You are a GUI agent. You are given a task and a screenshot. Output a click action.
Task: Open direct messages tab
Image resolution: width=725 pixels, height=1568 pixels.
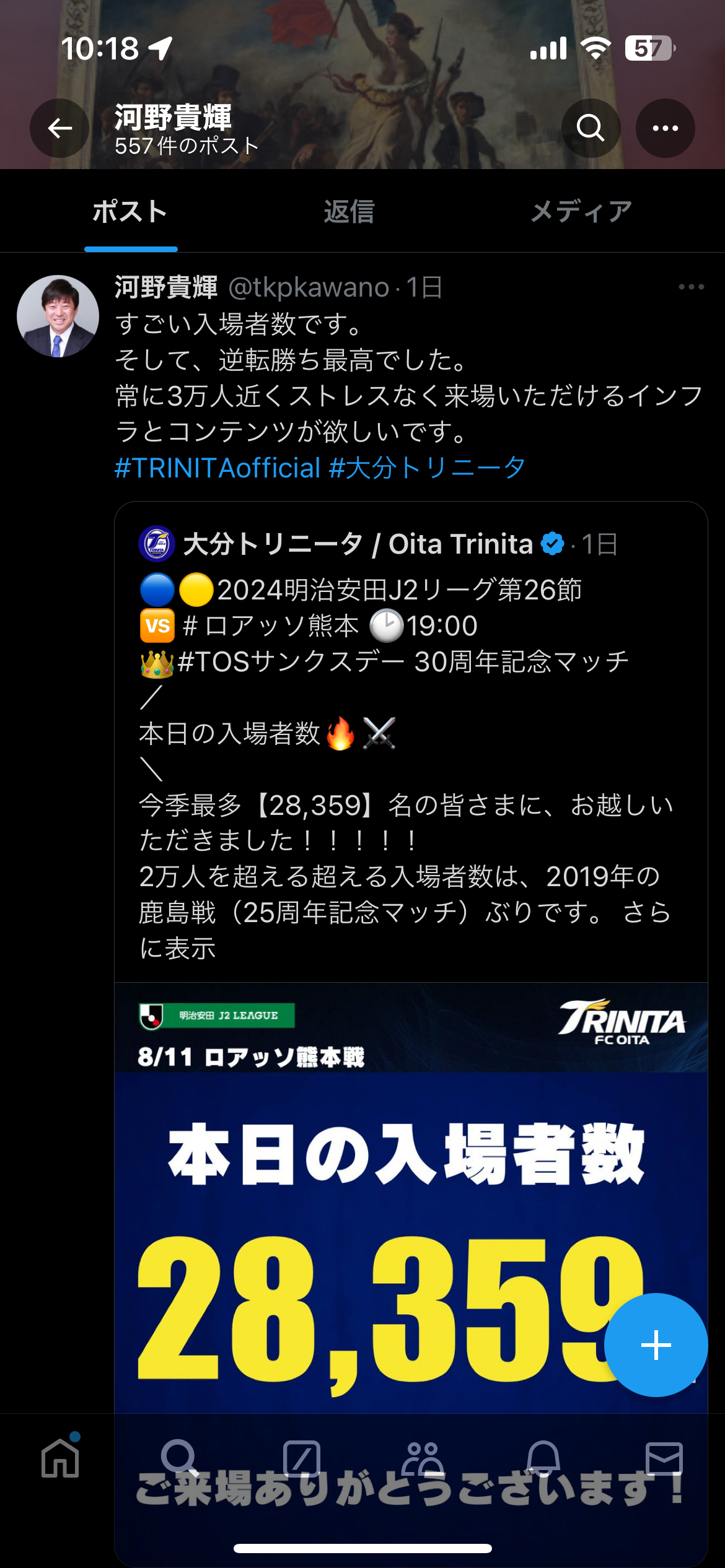(x=664, y=1458)
